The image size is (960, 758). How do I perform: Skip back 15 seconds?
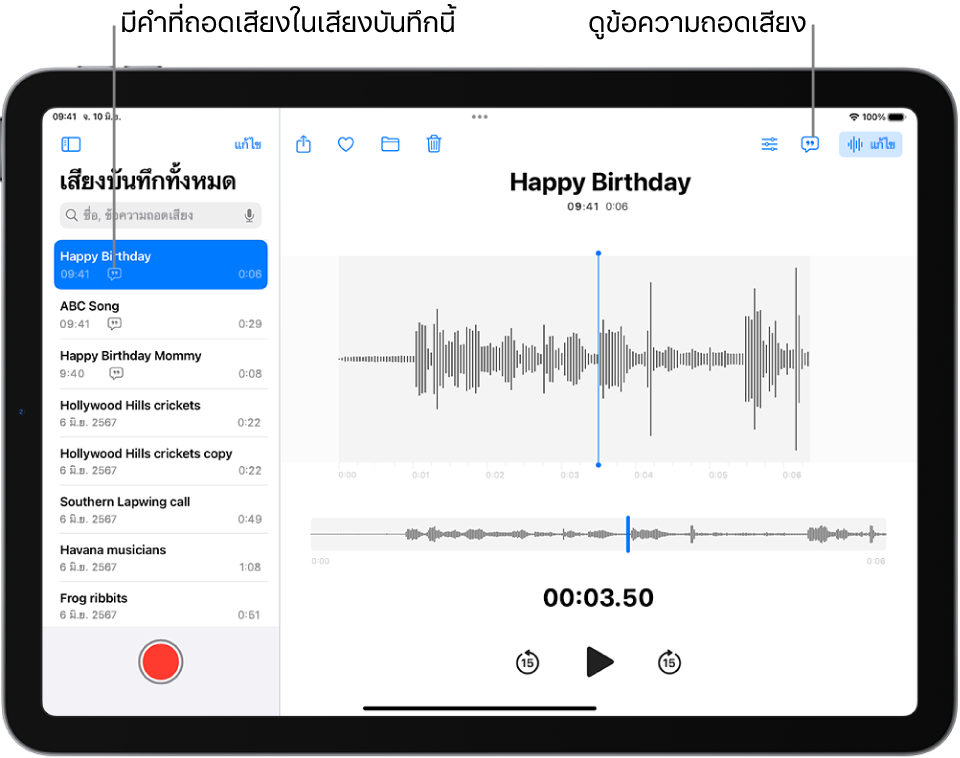(527, 662)
